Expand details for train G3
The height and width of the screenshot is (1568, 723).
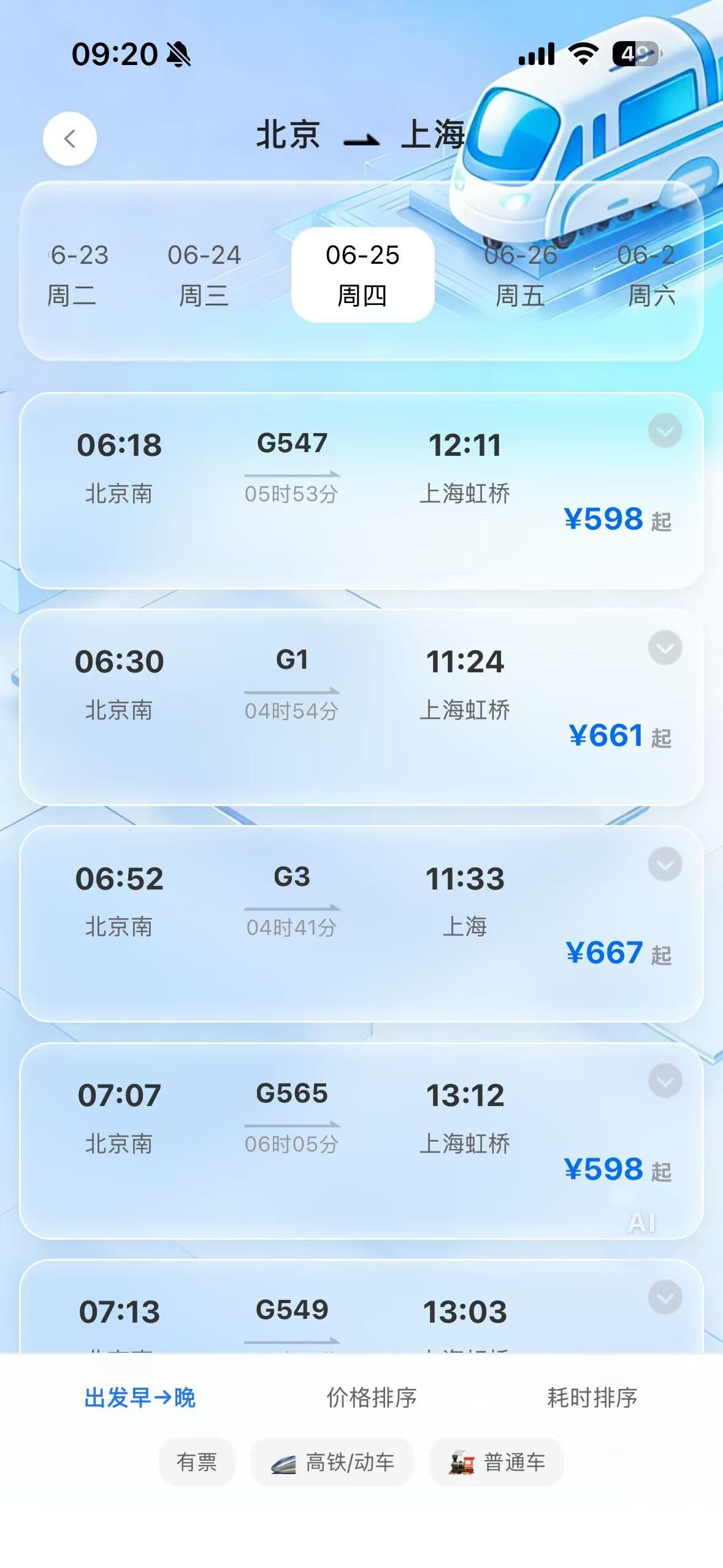(x=665, y=864)
